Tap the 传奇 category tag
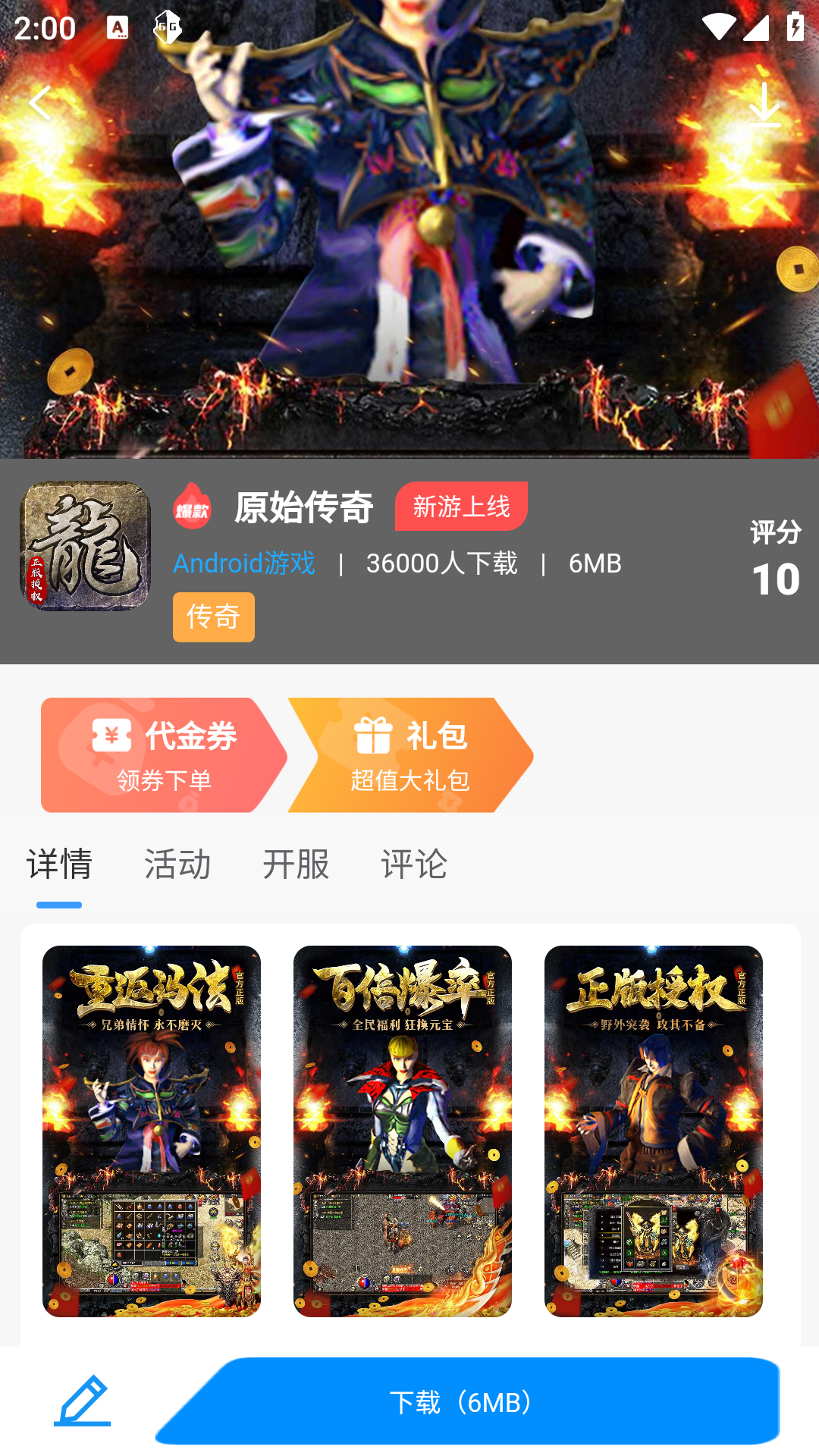 pos(213,617)
